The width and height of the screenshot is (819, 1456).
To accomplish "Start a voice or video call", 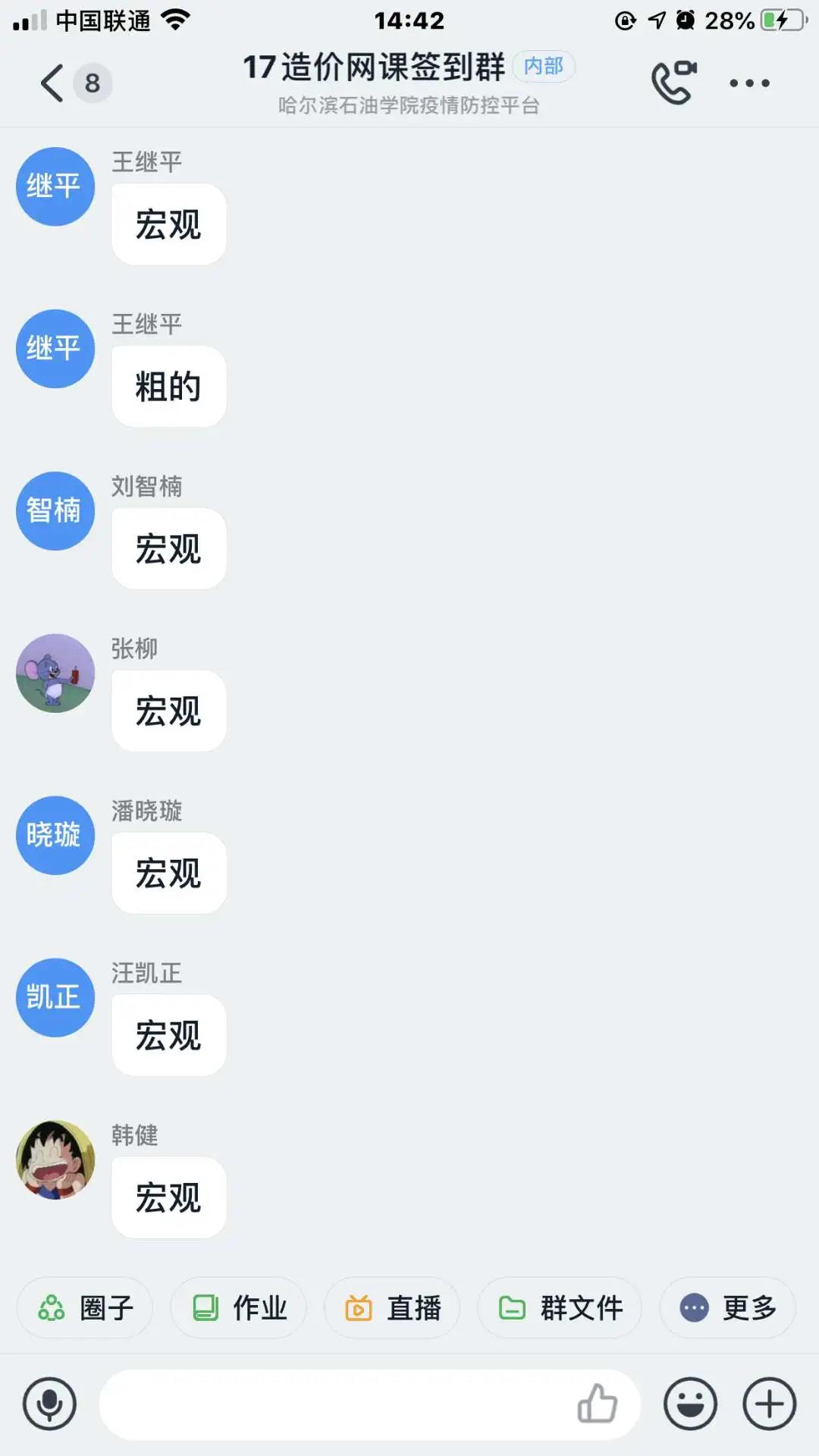I will coord(673,83).
